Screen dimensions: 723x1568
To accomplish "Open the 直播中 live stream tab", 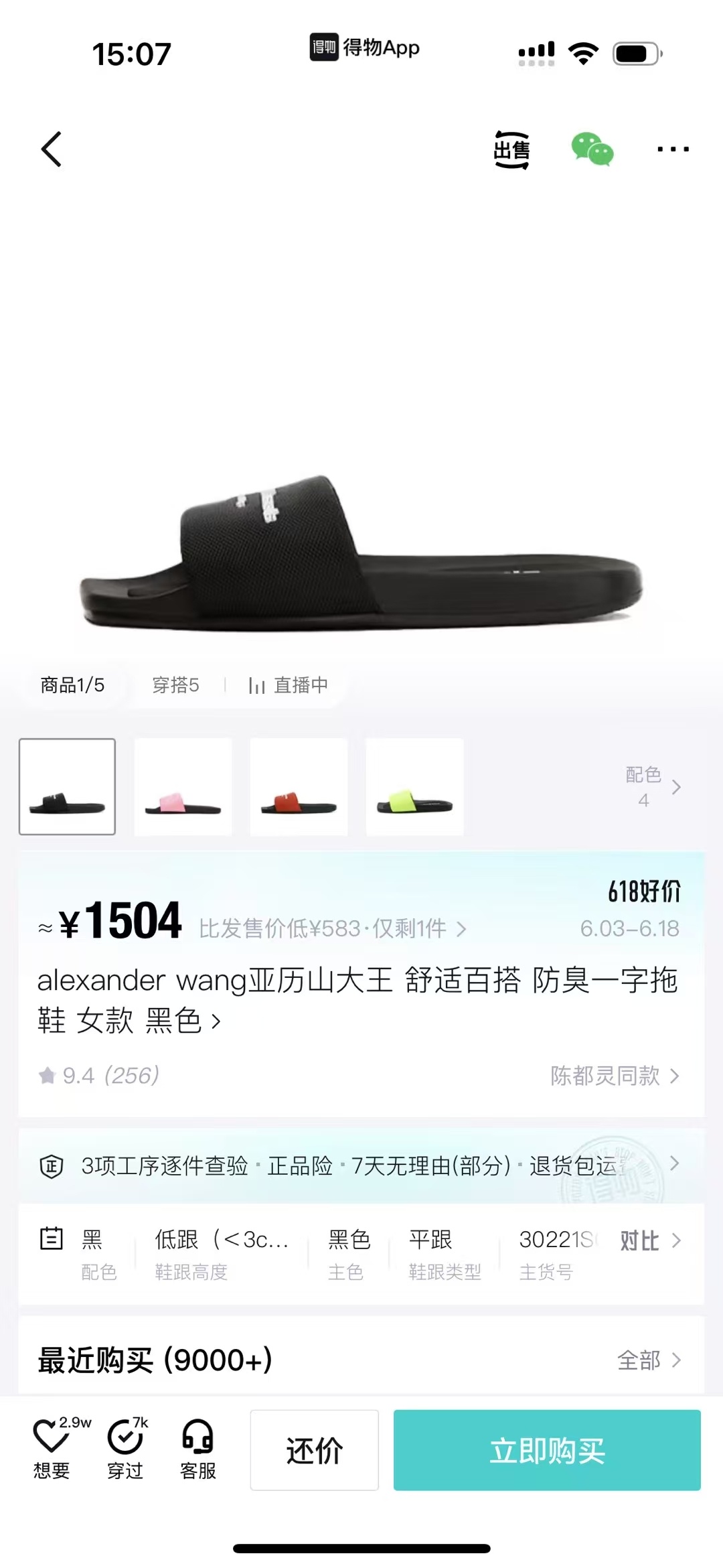I will click(x=289, y=685).
